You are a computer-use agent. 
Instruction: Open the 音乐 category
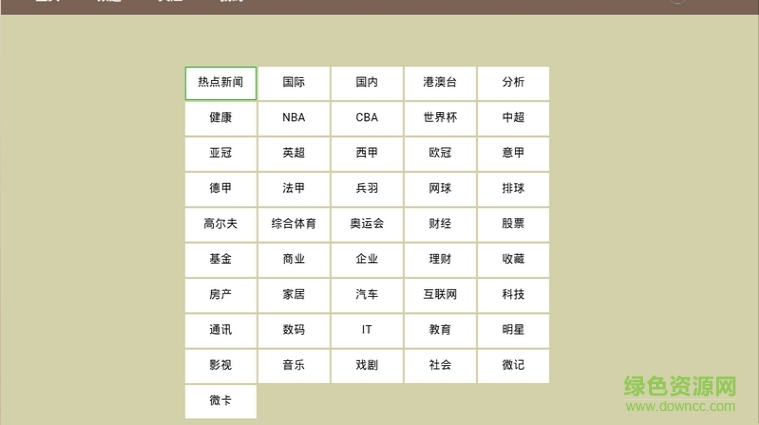(x=294, y=365)
